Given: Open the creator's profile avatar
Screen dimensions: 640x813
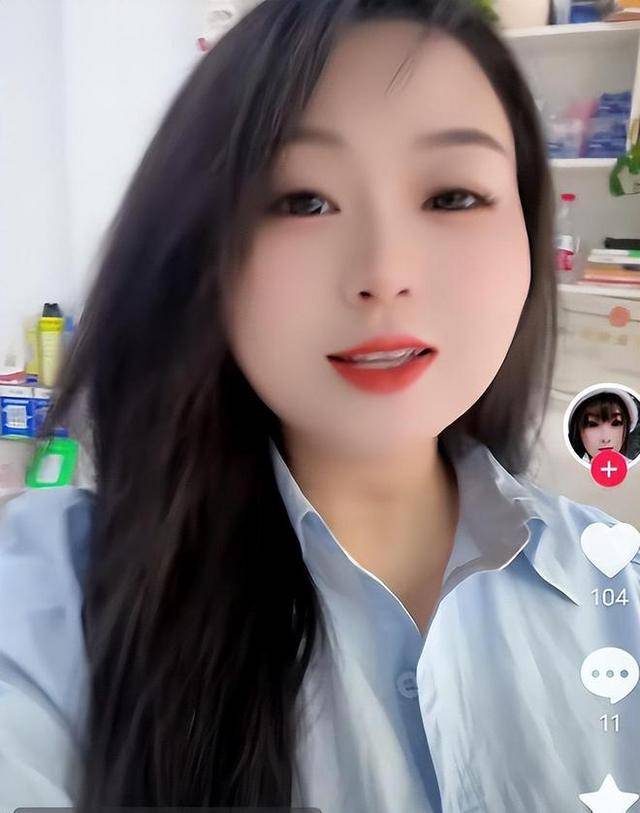Looking at the screenshot, I should pyautogui.click(x=603, y=424).
